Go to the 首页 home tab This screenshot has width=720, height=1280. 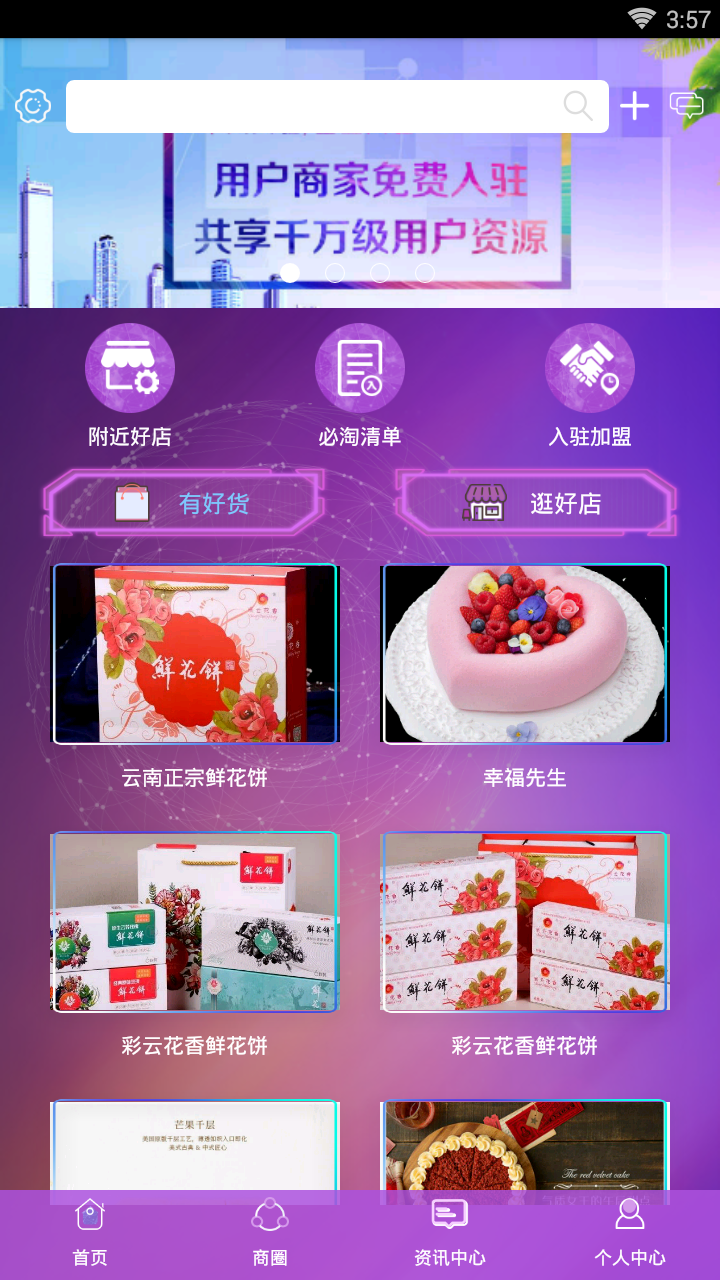pyautogui.click(x=90, y=1233)
